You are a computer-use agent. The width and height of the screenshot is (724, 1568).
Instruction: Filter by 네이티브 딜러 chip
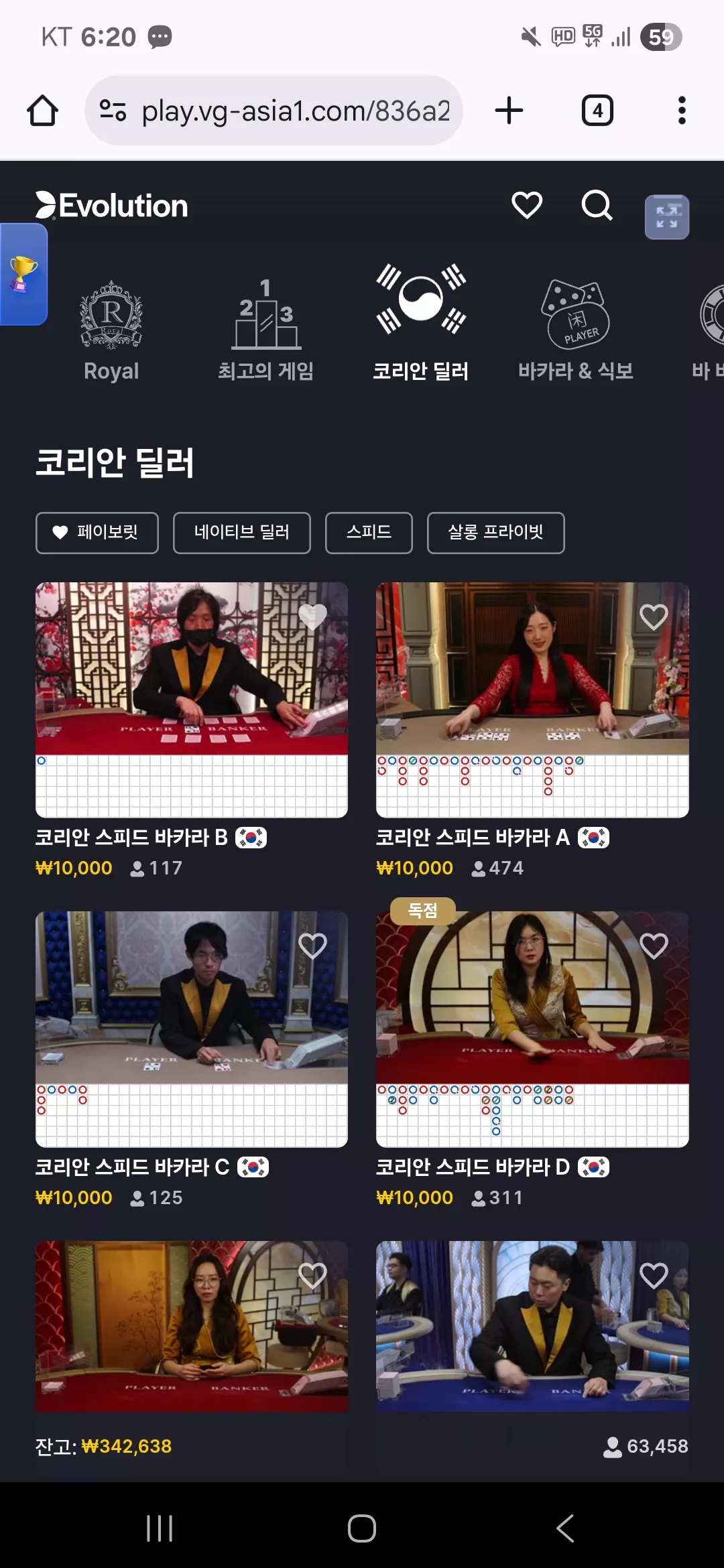pos(242,533)
